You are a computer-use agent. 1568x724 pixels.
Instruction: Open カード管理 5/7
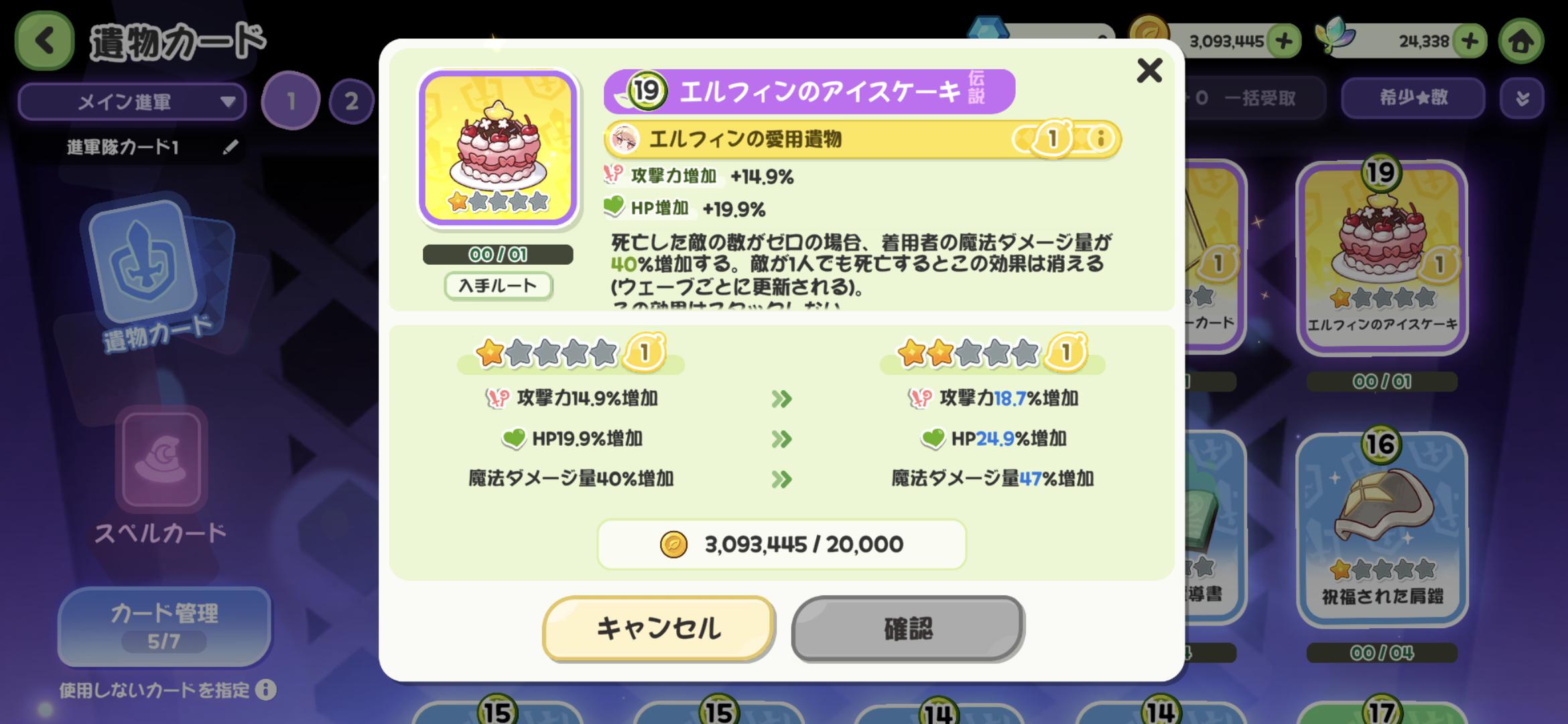(164, 626)
